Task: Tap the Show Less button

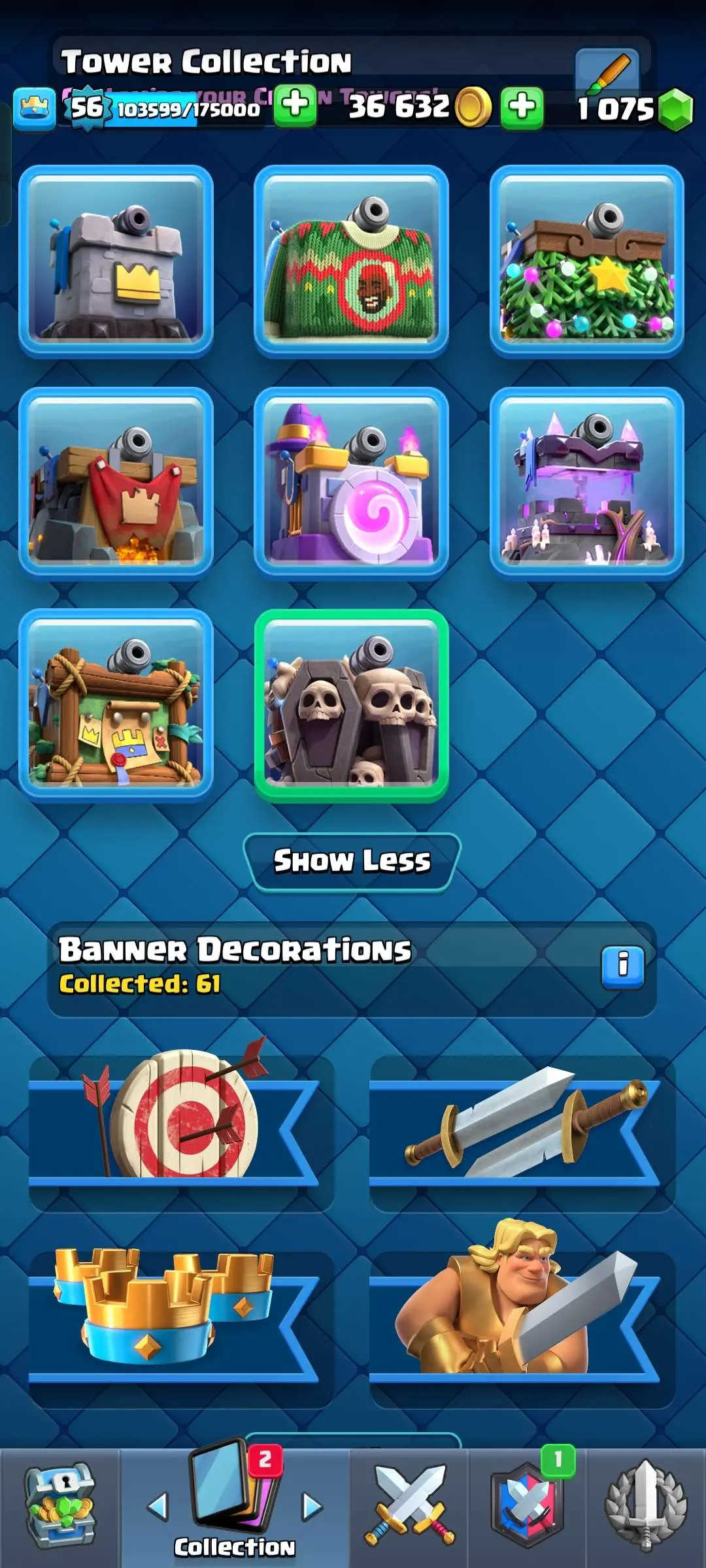Action: point(352,861)
